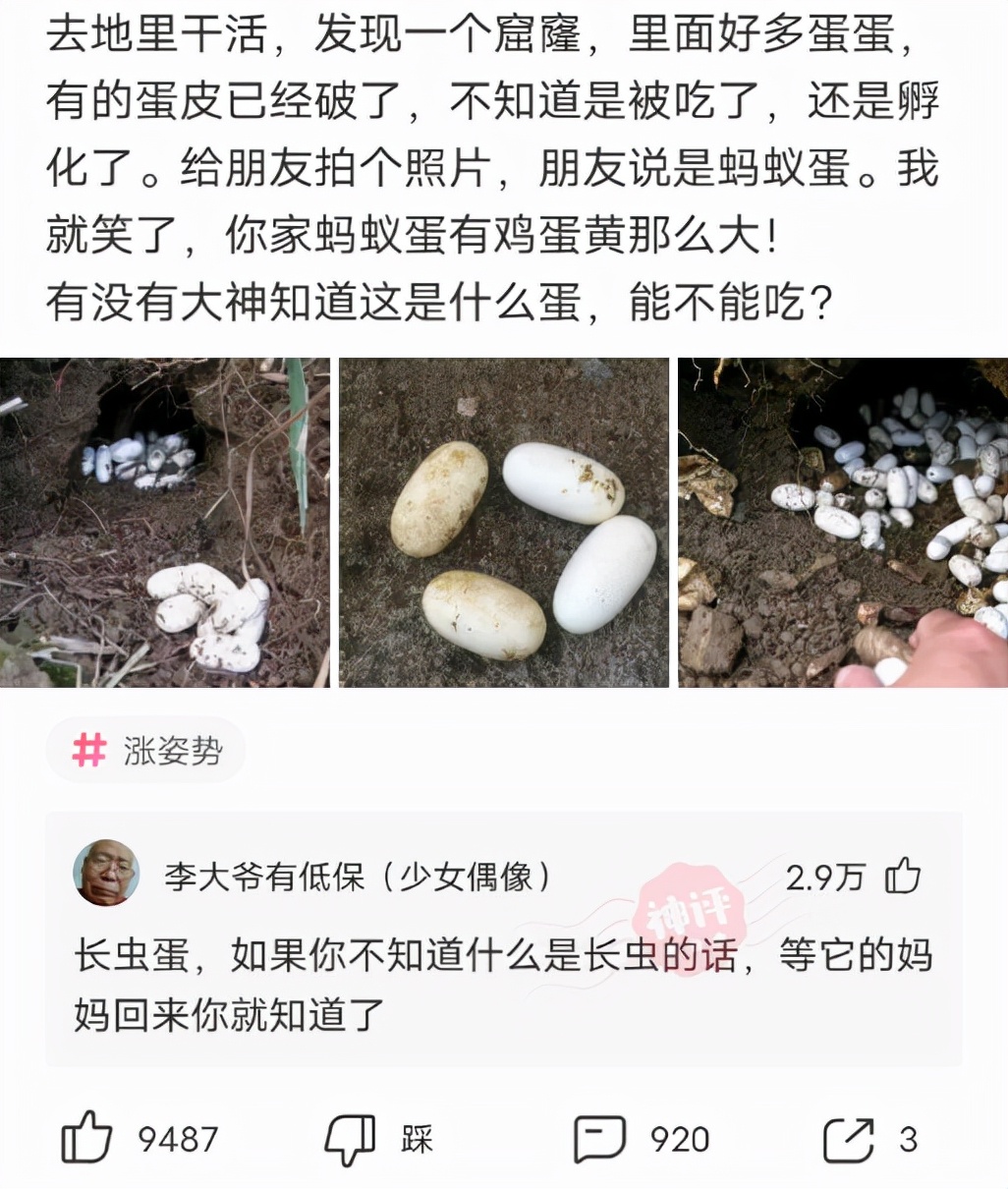Like the post using thumbs-up icon
The image size is (1008, 1189).
(x=86, y=1138)
